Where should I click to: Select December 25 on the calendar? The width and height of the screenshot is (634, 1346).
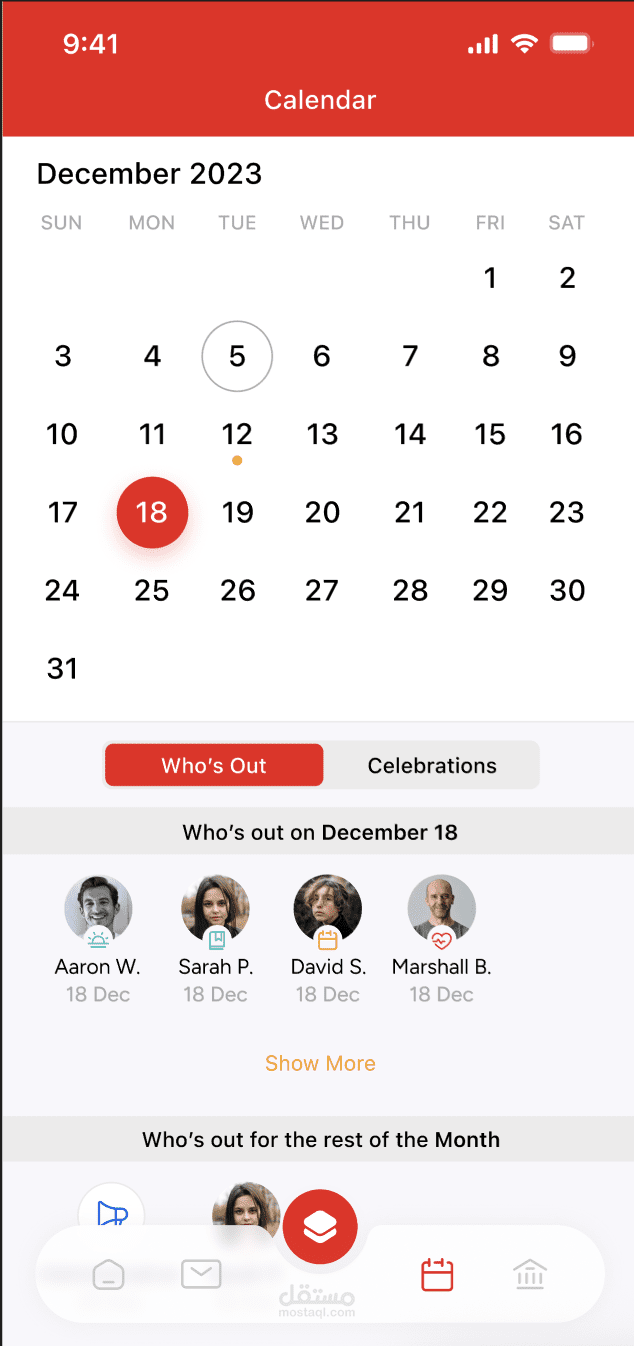[151, 590]
